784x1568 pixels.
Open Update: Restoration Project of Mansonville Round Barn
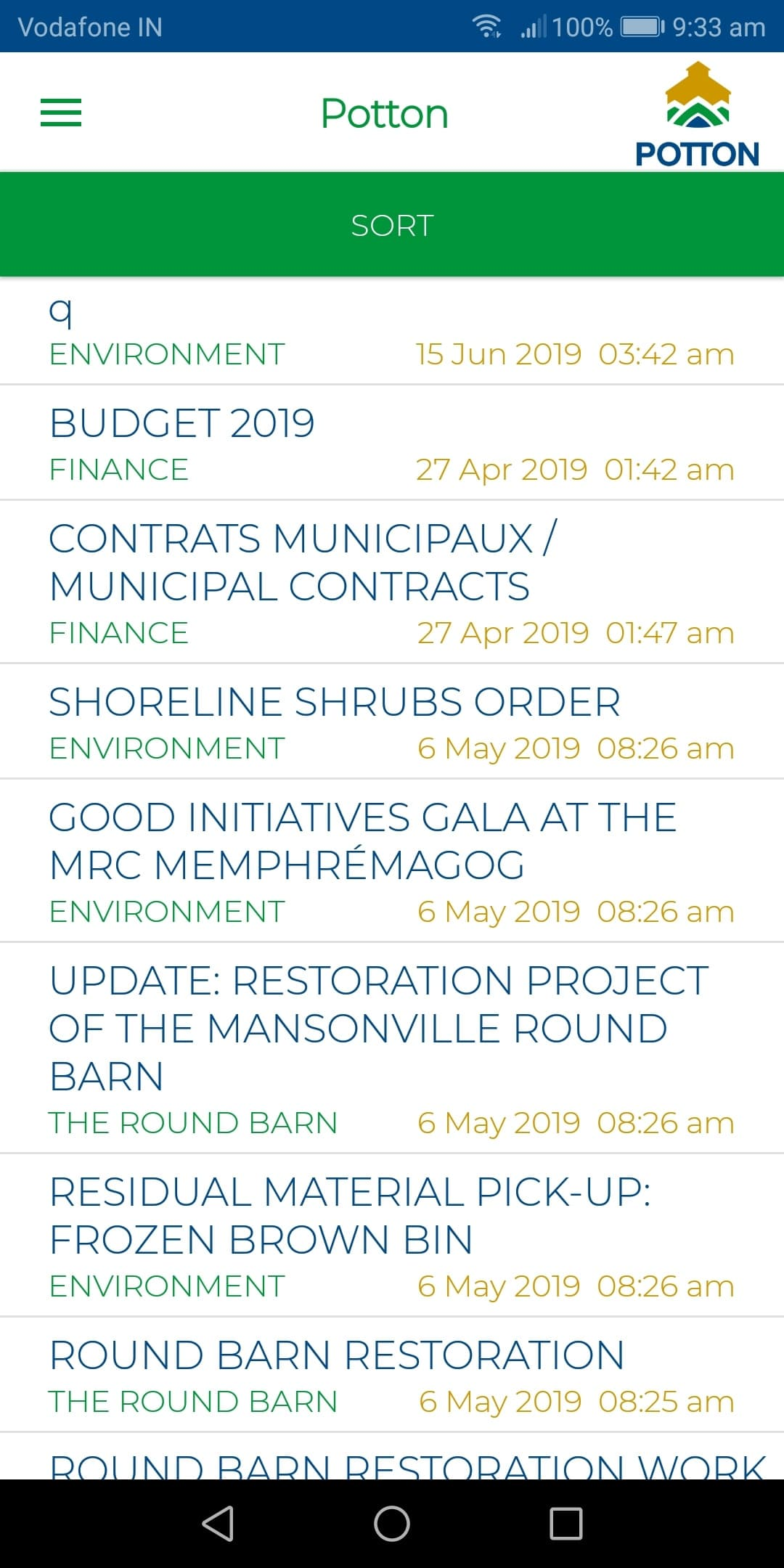[x=392, y=1048]
